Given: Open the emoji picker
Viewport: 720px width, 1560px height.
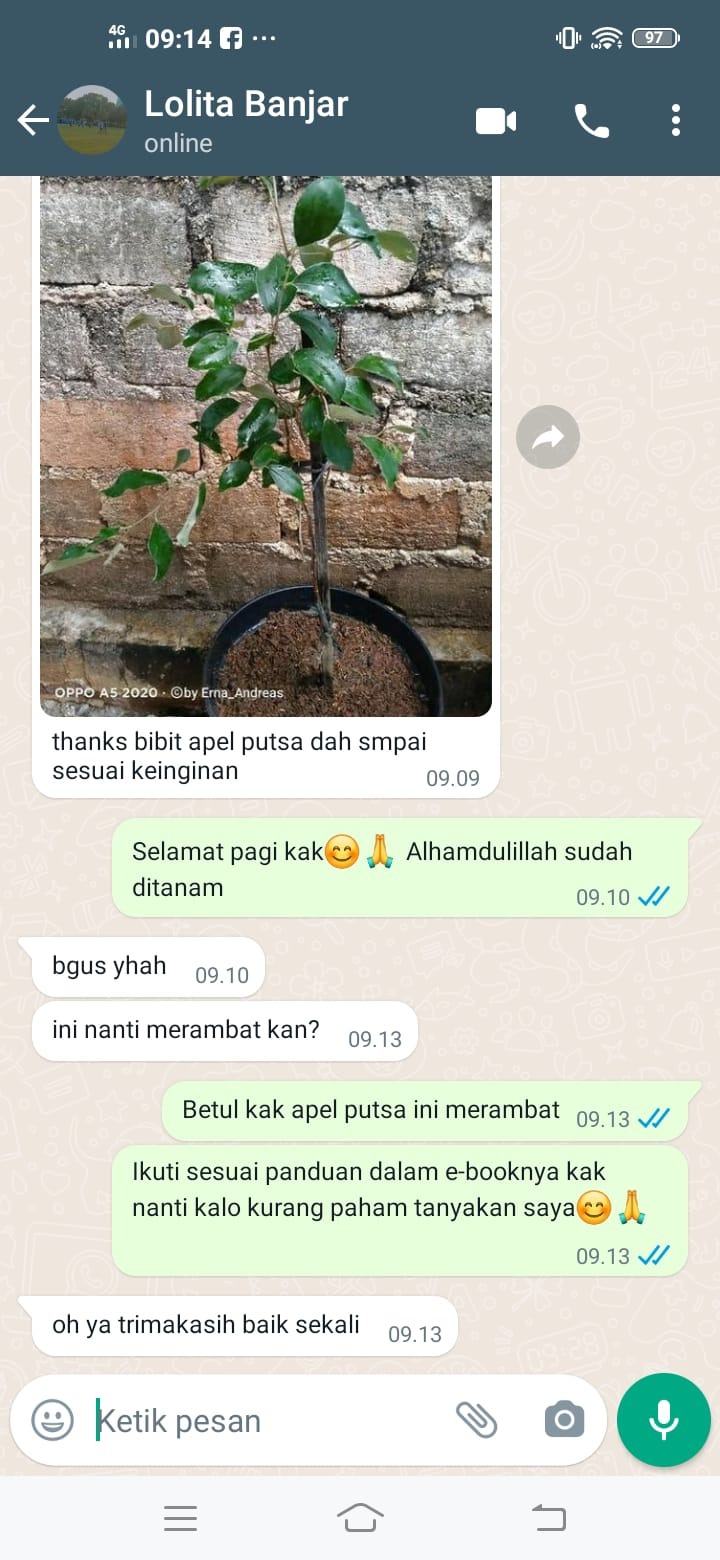Looking at the screenshot, I should click(52, 1420).
